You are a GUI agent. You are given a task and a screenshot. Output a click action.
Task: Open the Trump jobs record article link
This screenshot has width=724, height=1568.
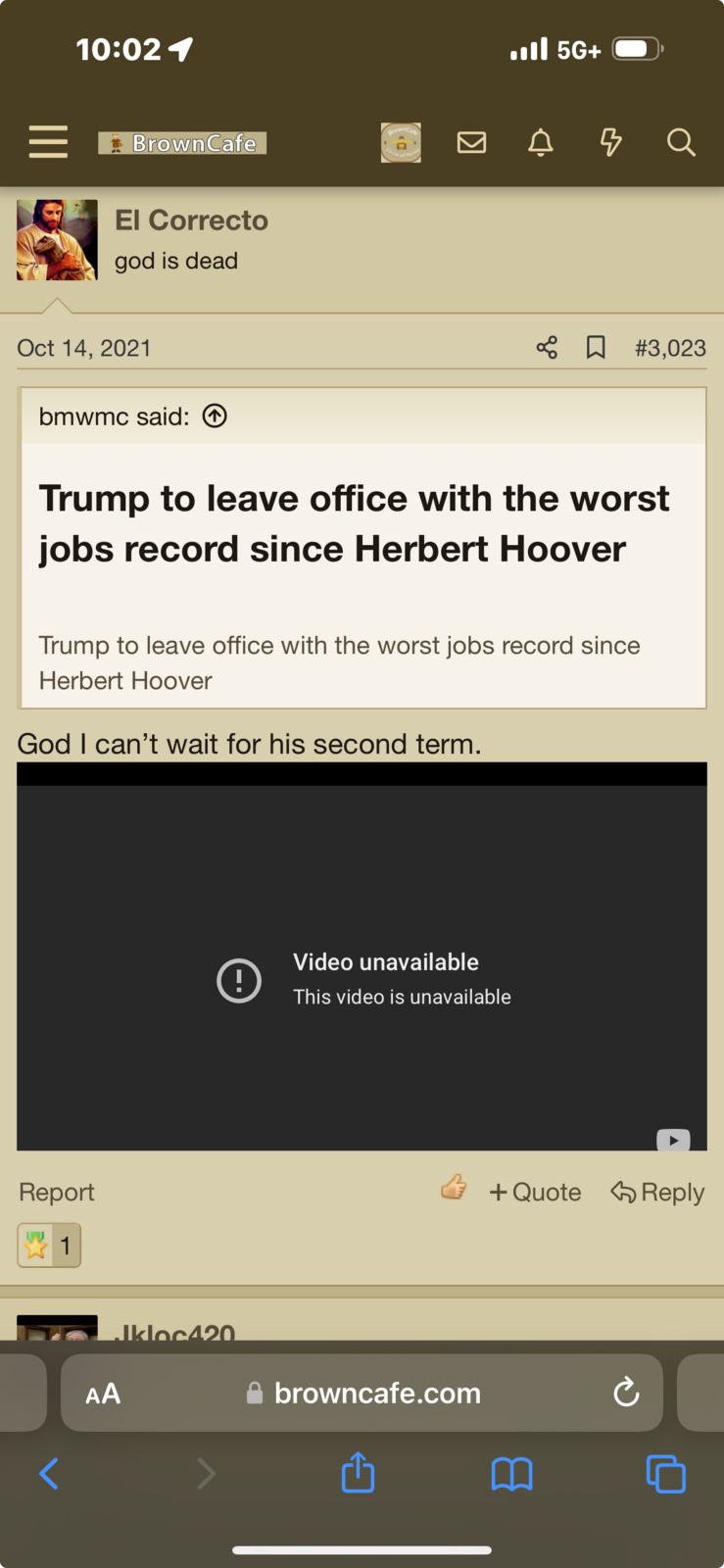(353, 523)
